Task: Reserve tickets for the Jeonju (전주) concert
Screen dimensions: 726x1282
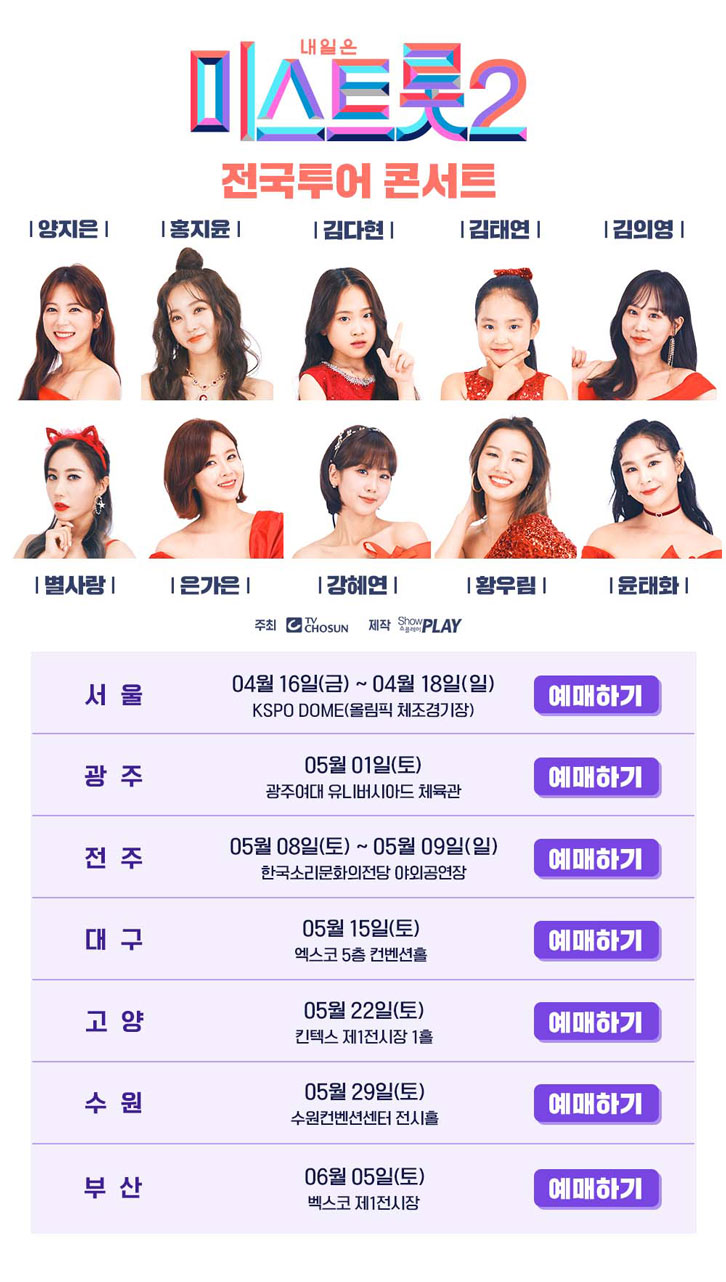Action: (596, 859)
